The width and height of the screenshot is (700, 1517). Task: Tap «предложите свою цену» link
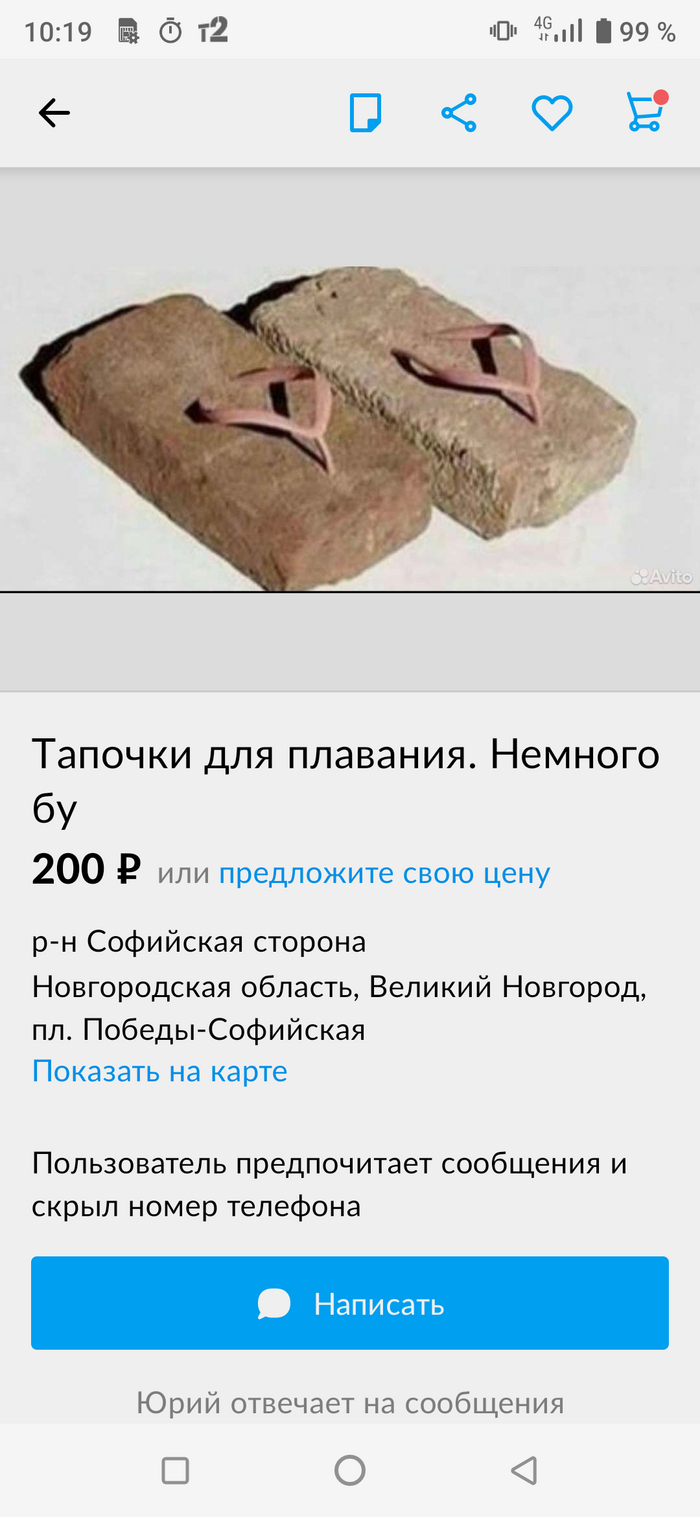click(x=384, y=873)
